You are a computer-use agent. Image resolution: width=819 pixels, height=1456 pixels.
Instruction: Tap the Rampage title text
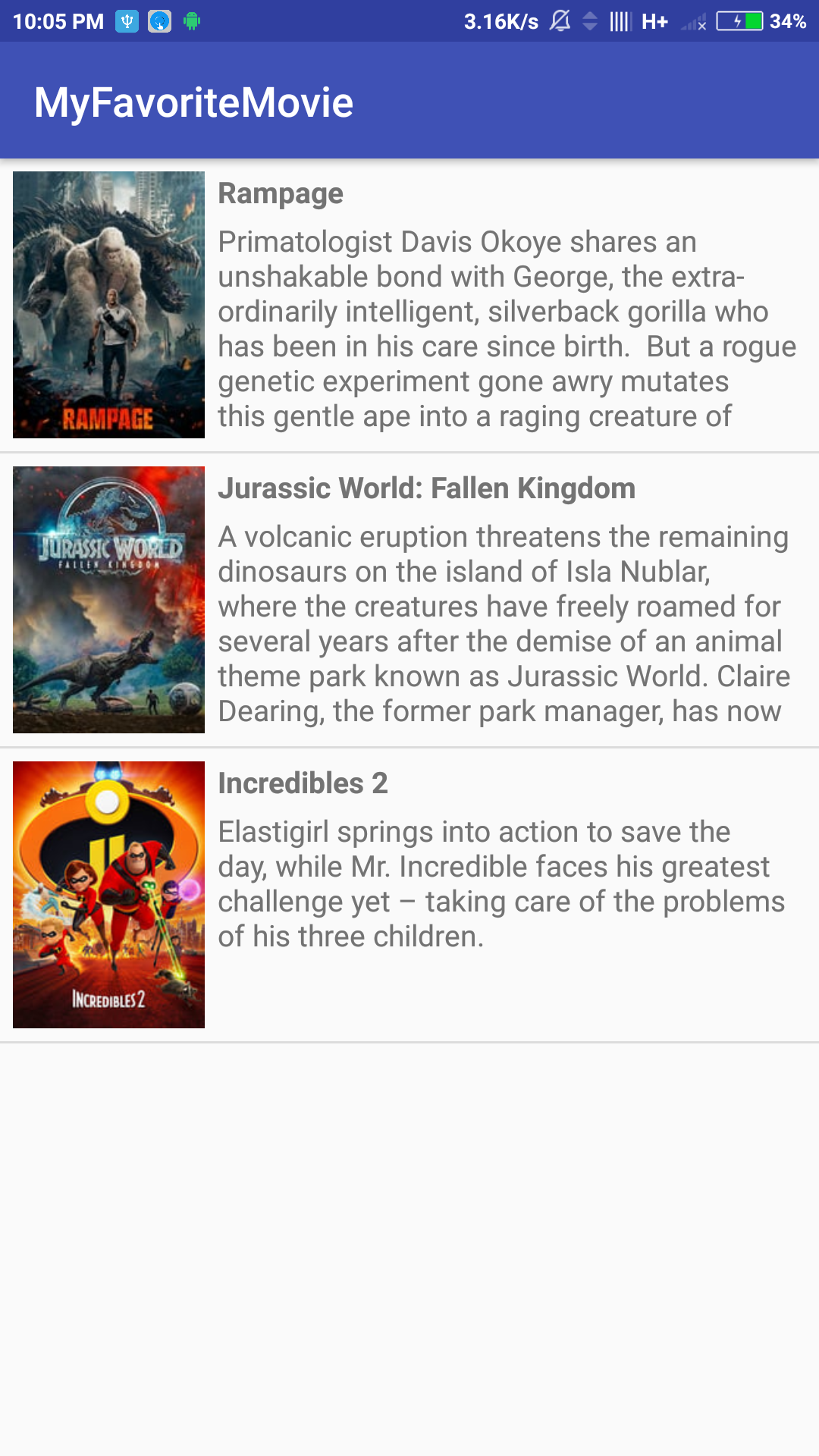click(x=280, y=193)
